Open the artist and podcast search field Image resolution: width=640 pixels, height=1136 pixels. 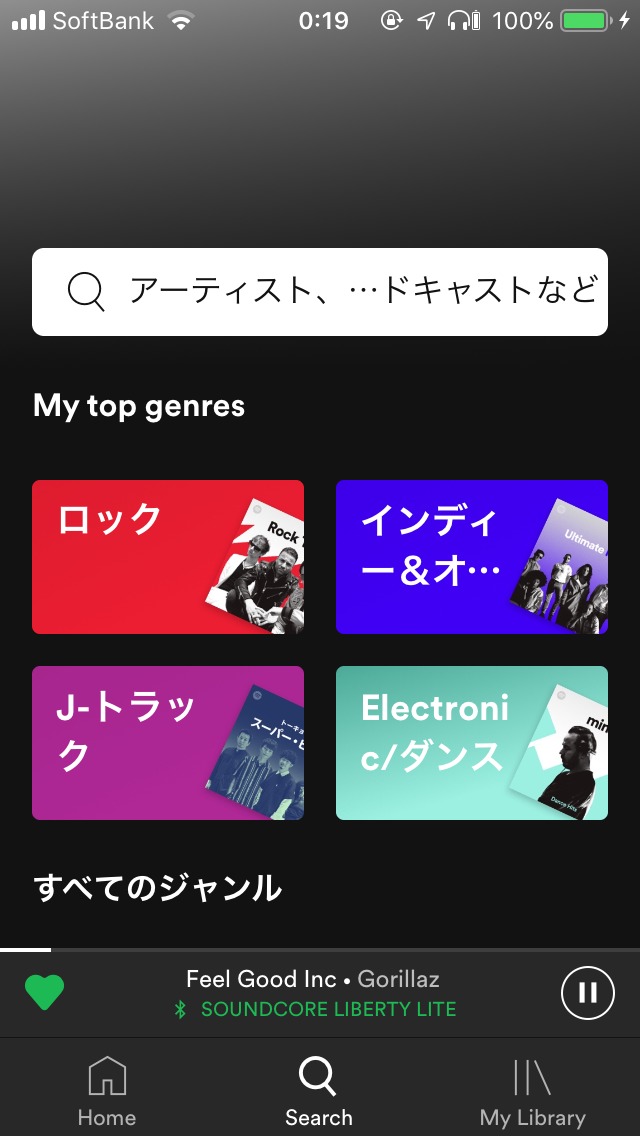[320, 291]
